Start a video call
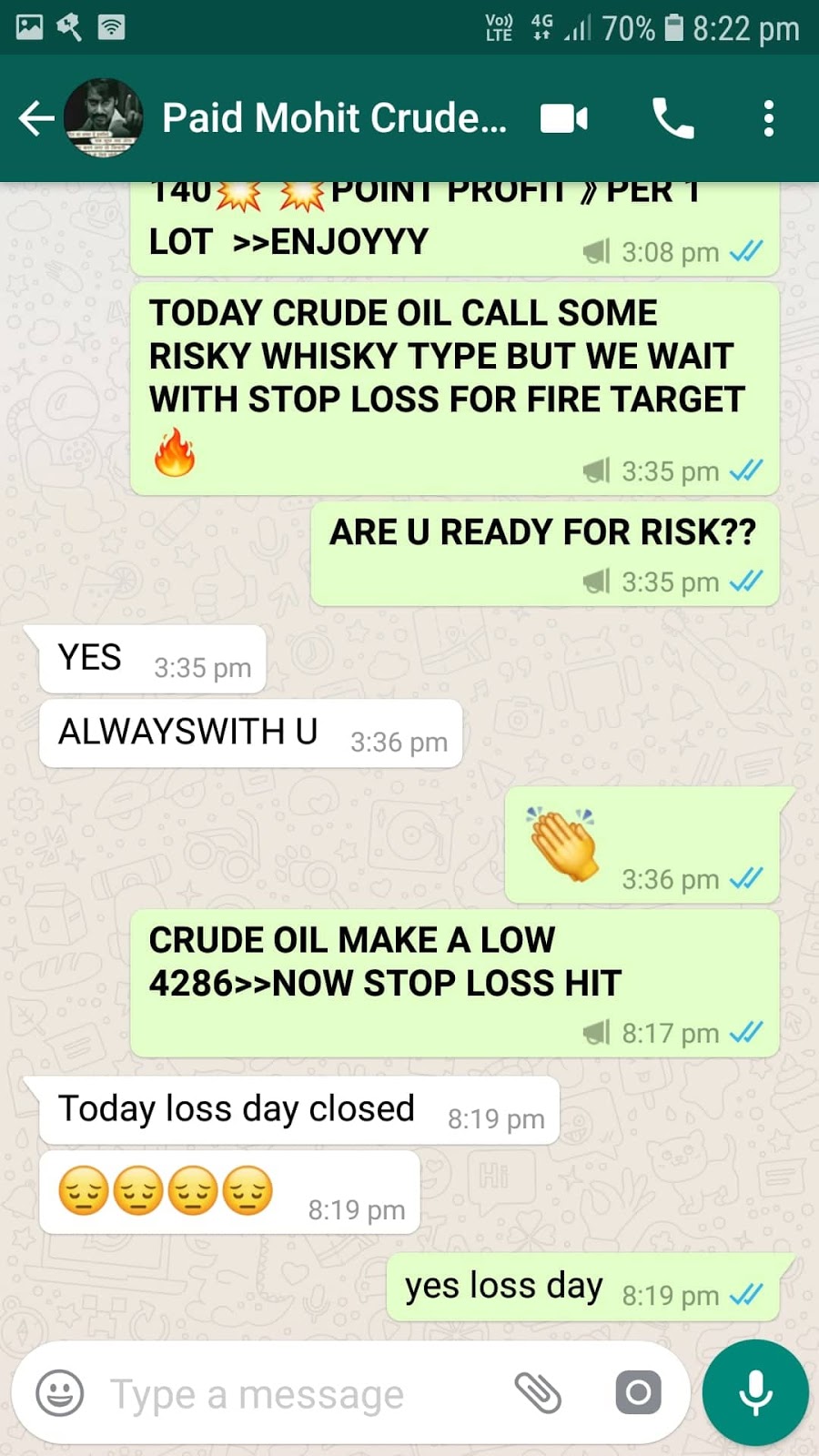 click(564, 118)
